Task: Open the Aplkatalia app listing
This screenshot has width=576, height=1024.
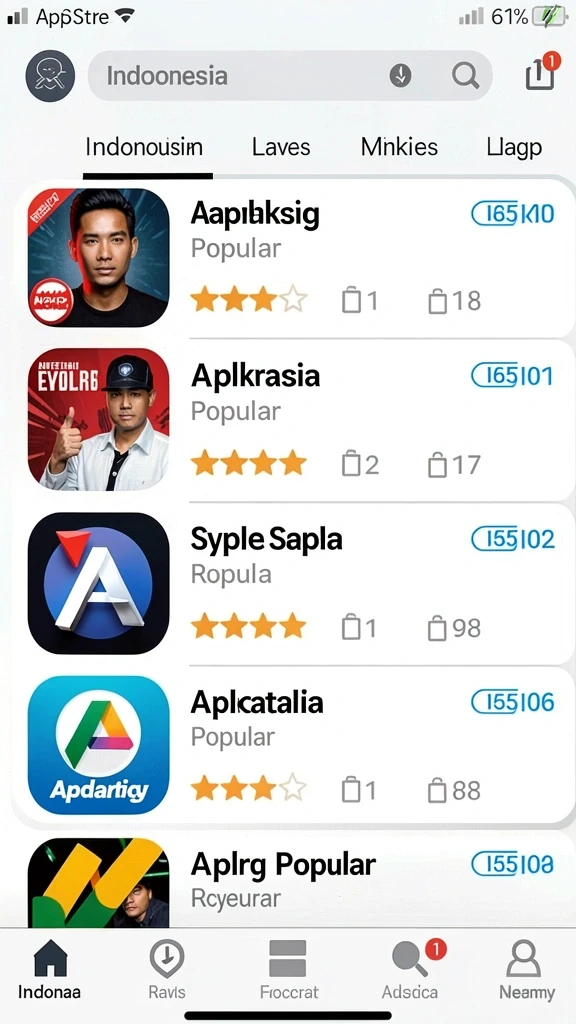Action: coord(294,745)
